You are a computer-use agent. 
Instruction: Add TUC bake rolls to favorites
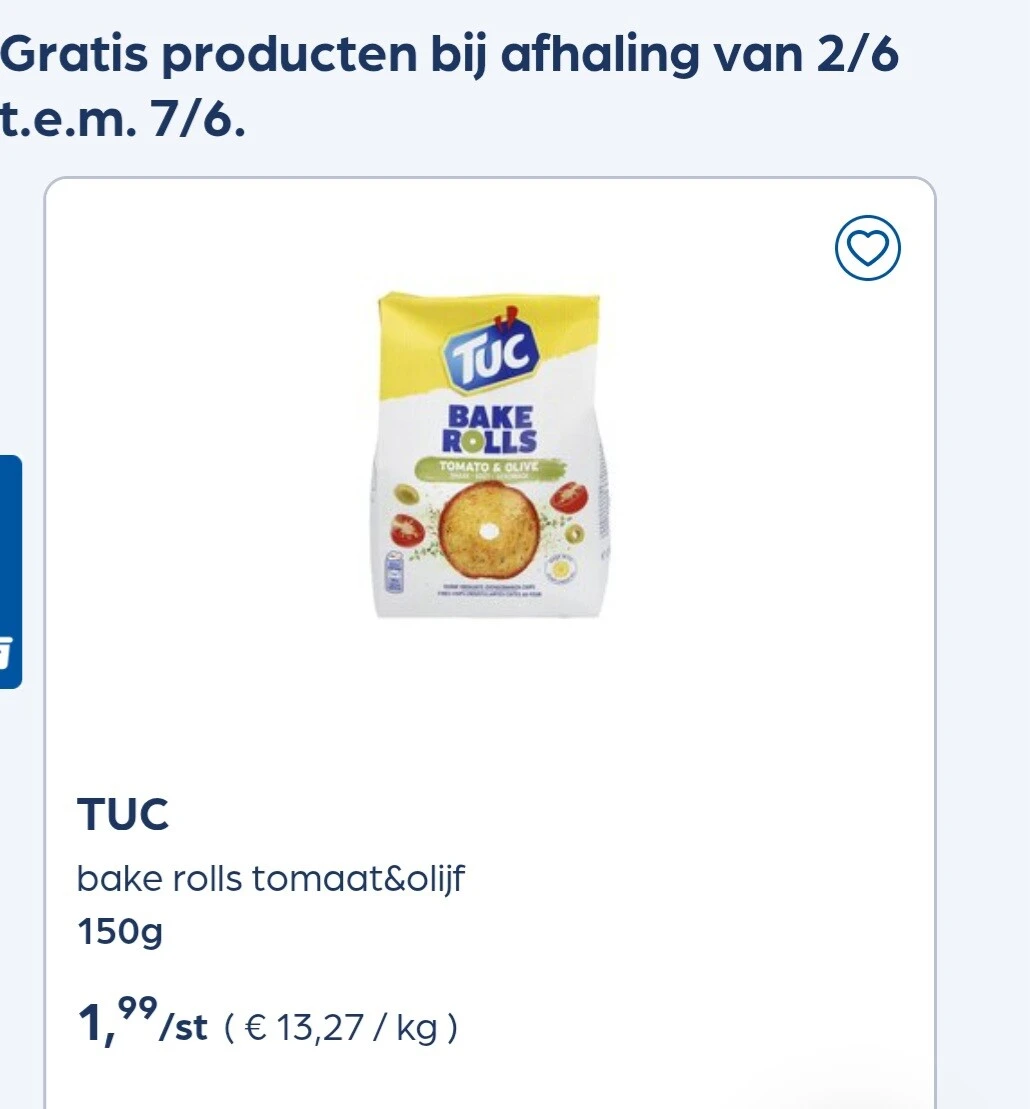point(867,247)
